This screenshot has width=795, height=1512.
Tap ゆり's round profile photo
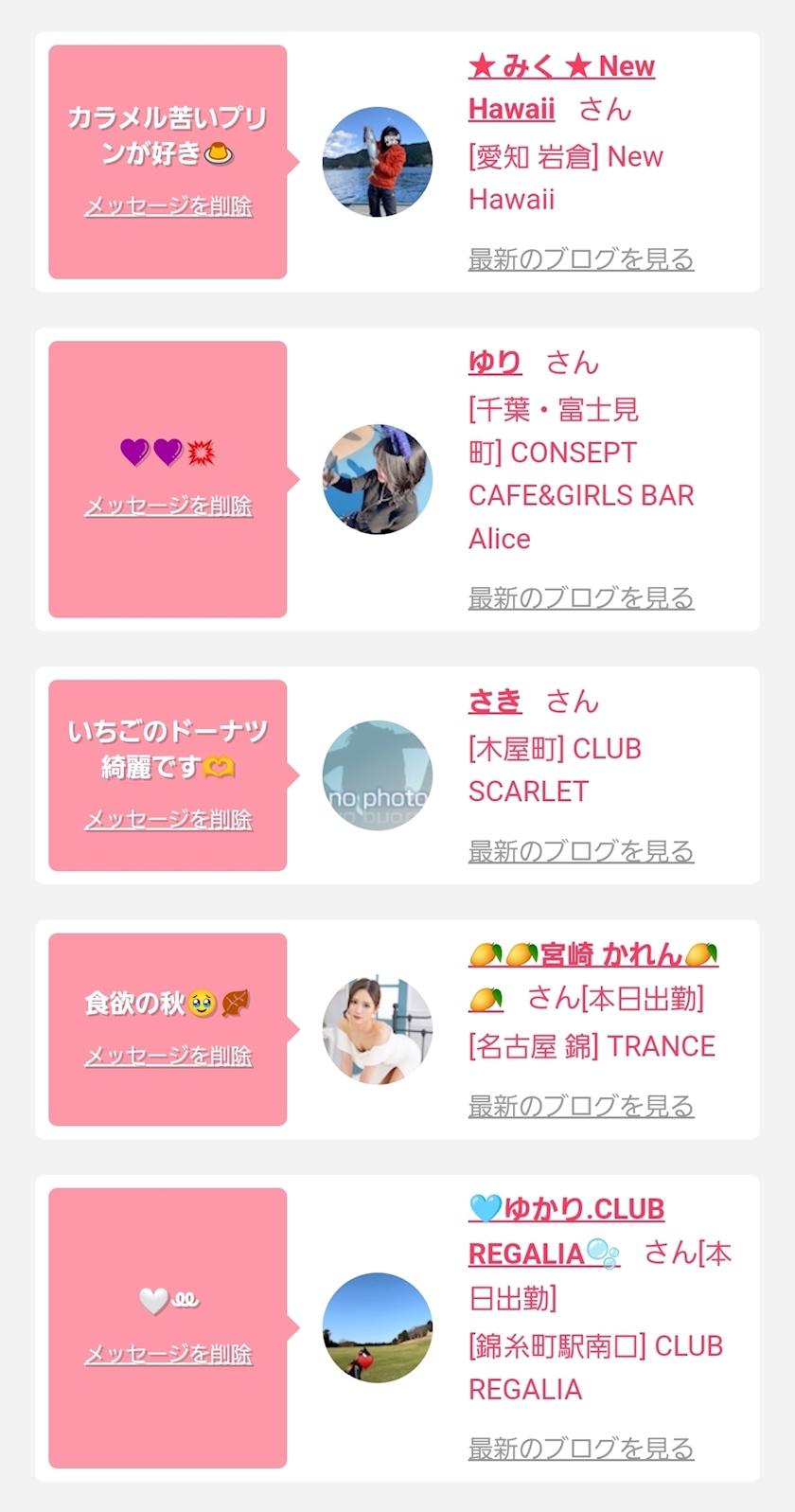(x=378, y=479)
